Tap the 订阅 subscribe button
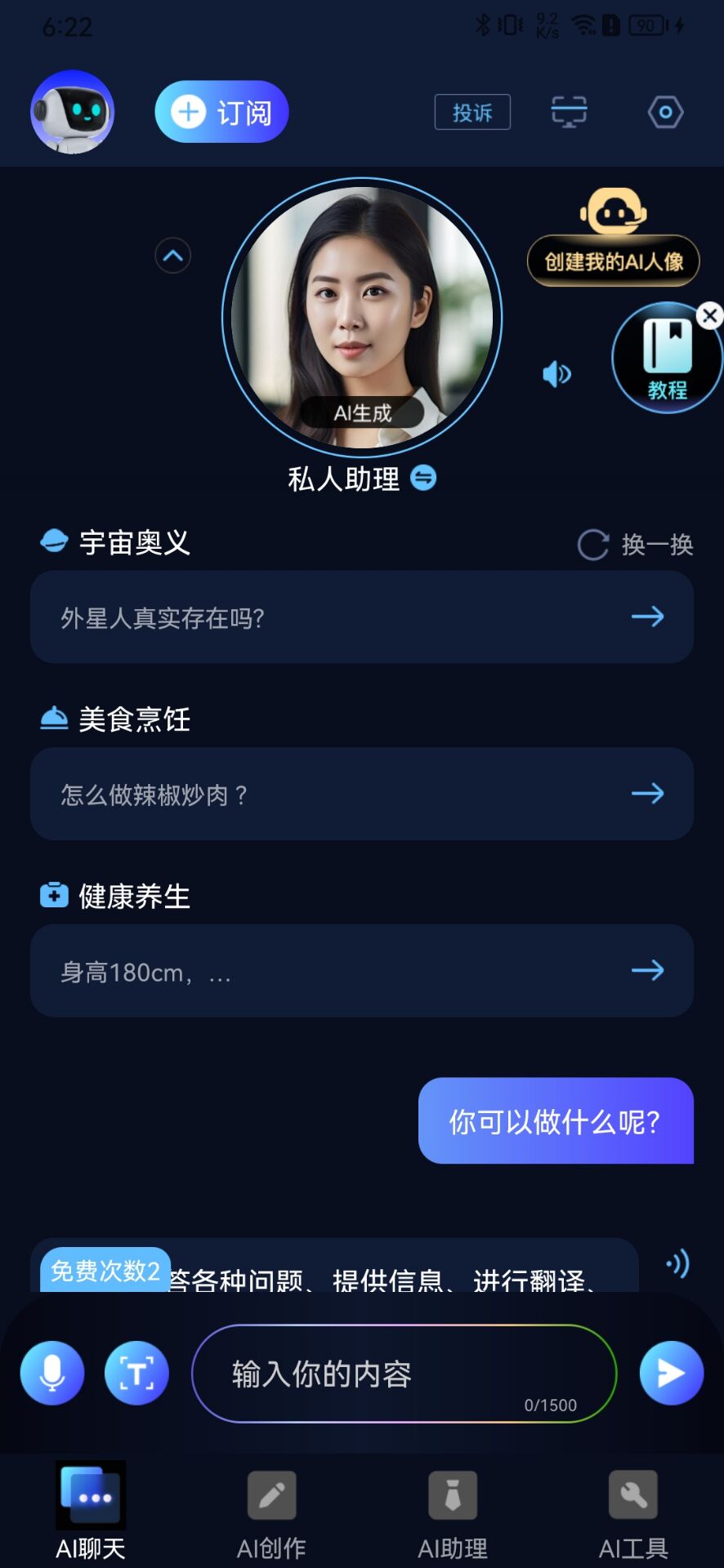The image size is (724, 1568). click(x=221, y=112)
